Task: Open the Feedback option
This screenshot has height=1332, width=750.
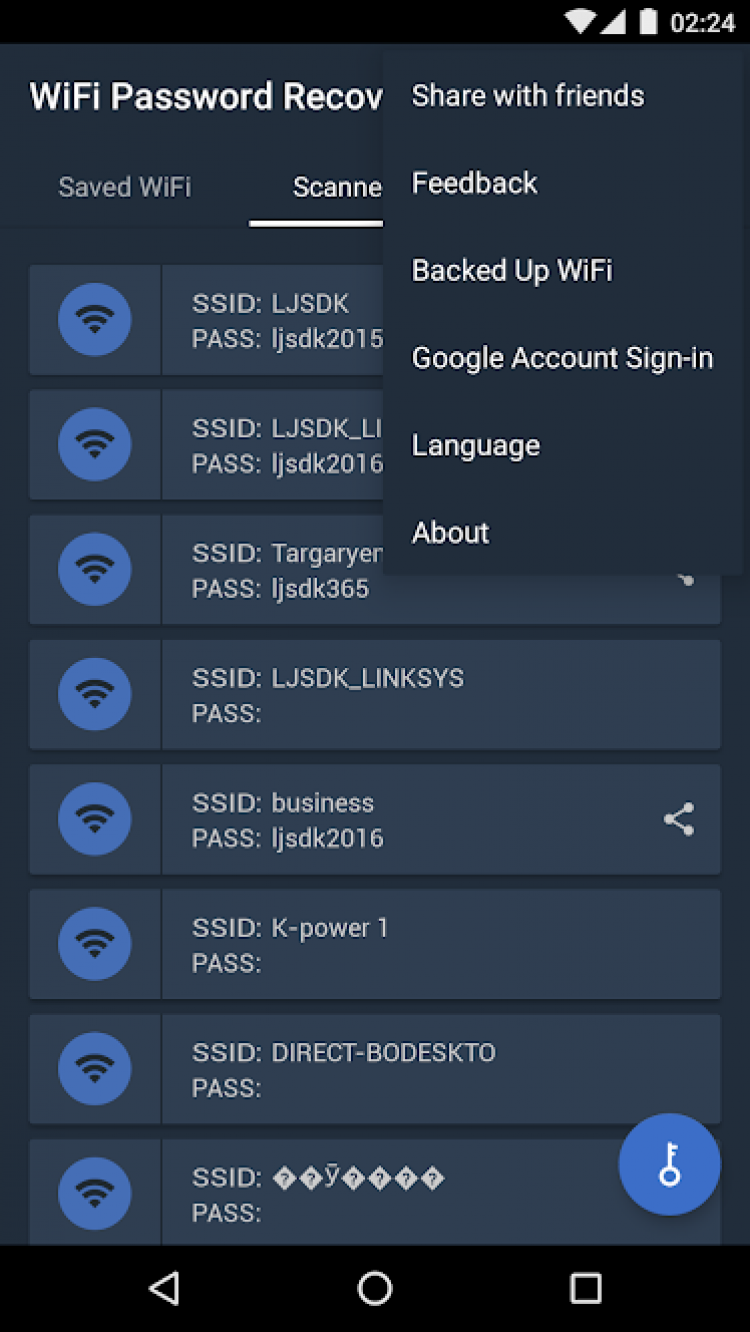Action: (475, 183)
